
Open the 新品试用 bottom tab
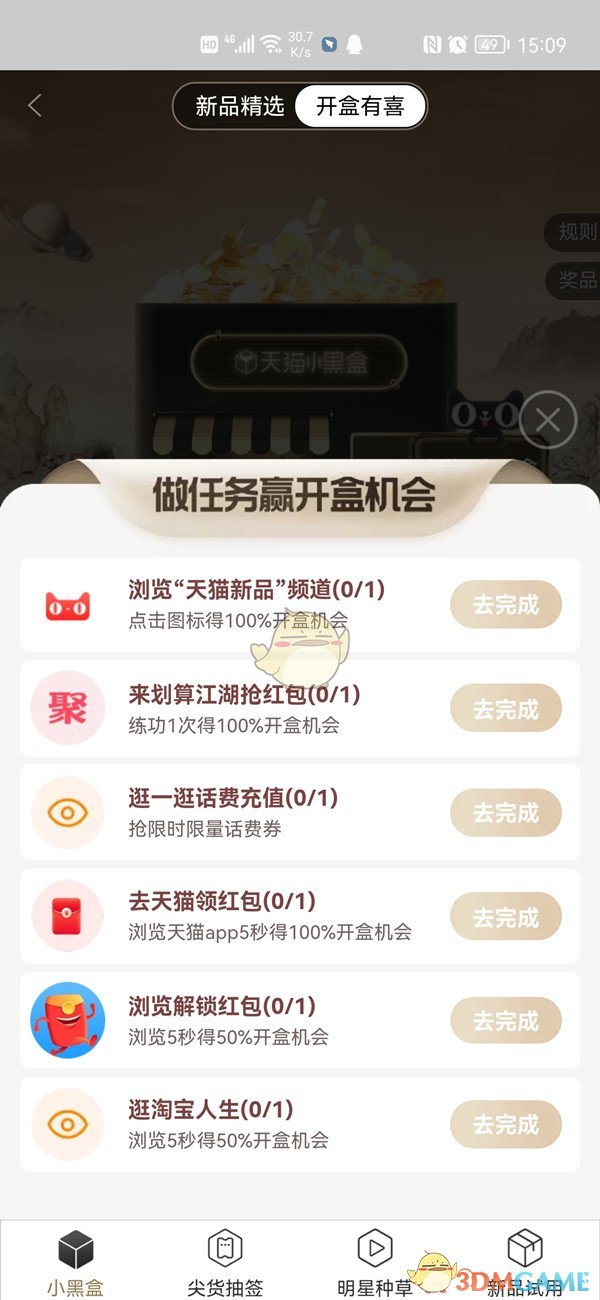525,1262
